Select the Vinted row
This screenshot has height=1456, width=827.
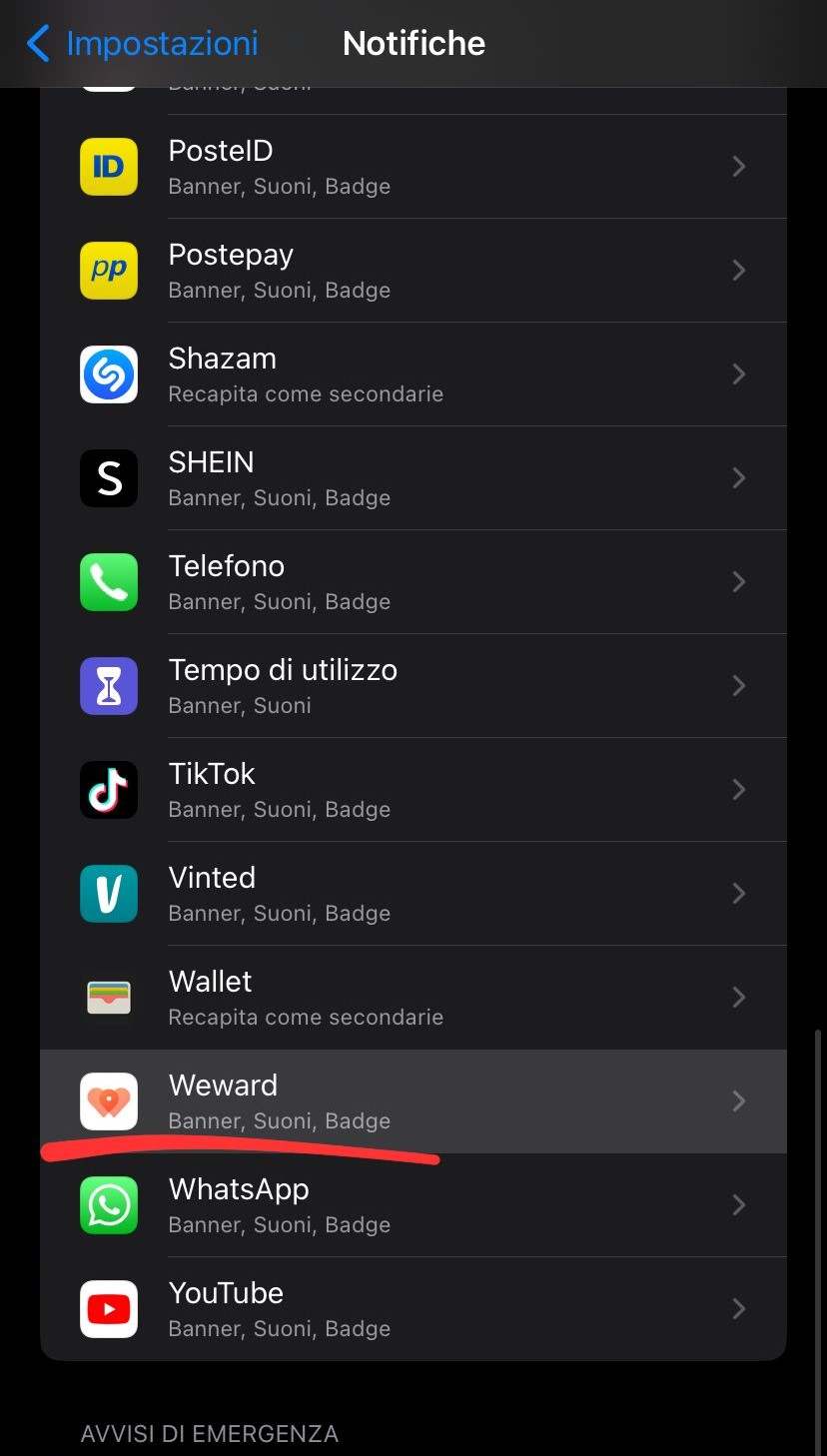coord(413,894)
